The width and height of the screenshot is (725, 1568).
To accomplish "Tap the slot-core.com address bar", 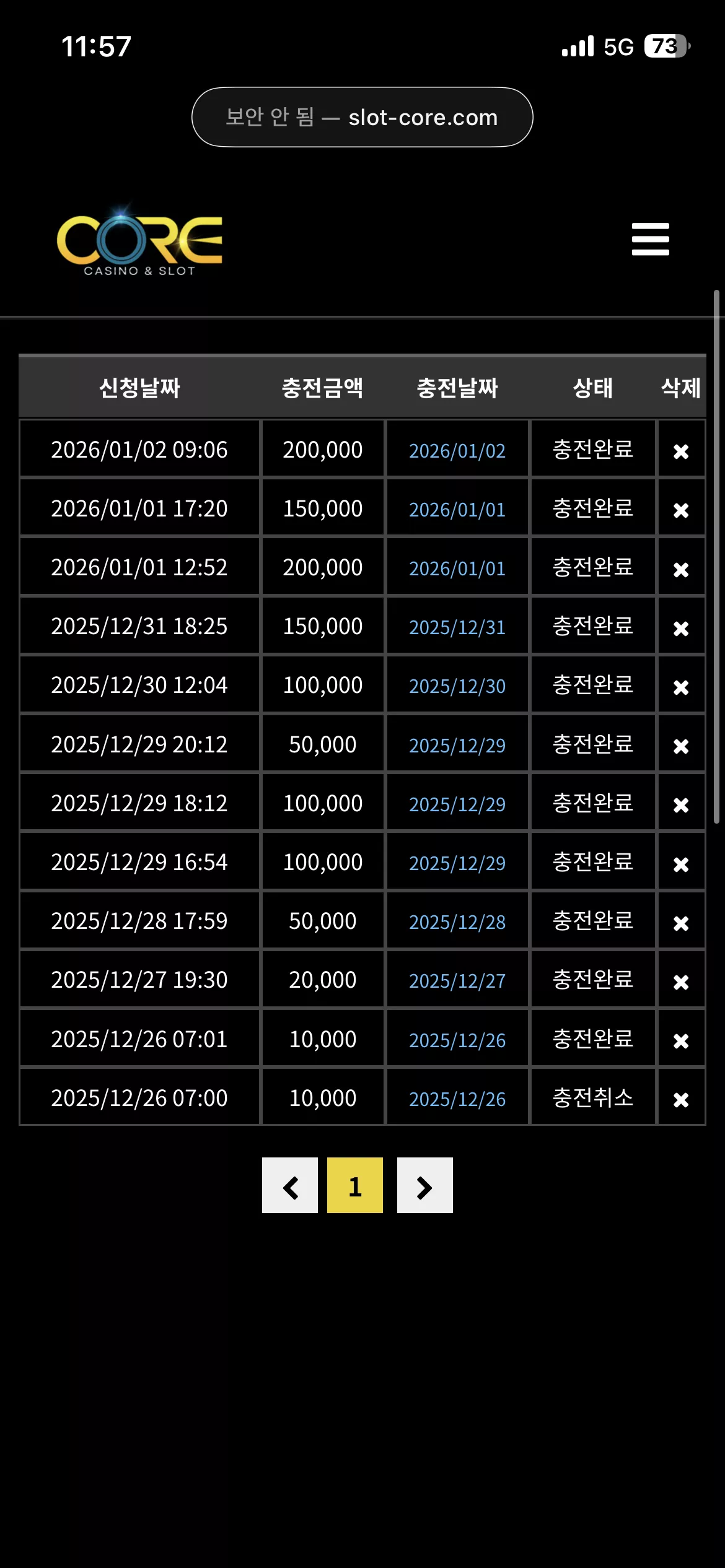I will tap(362, 117).
